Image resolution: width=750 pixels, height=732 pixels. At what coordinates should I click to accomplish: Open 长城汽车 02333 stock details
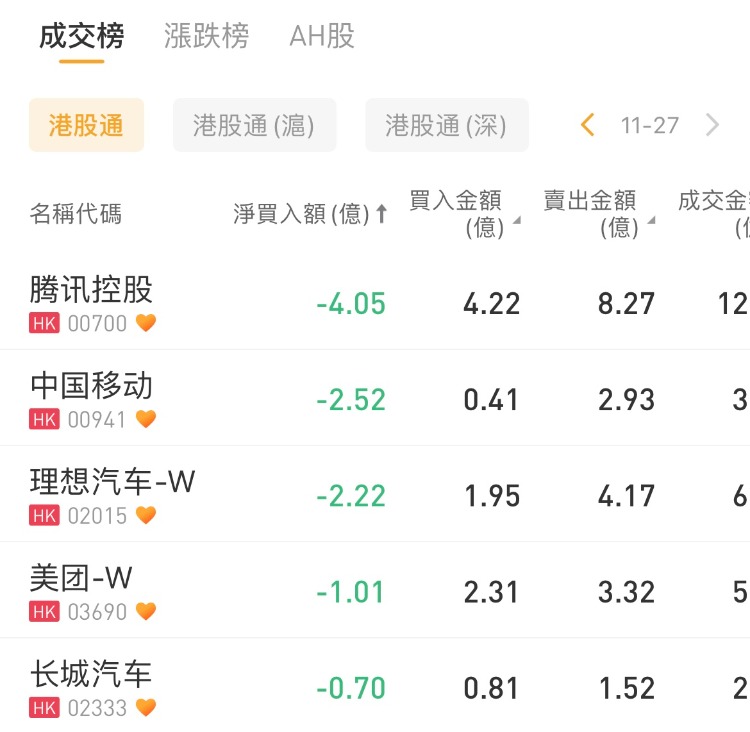[x=92, y=687]
